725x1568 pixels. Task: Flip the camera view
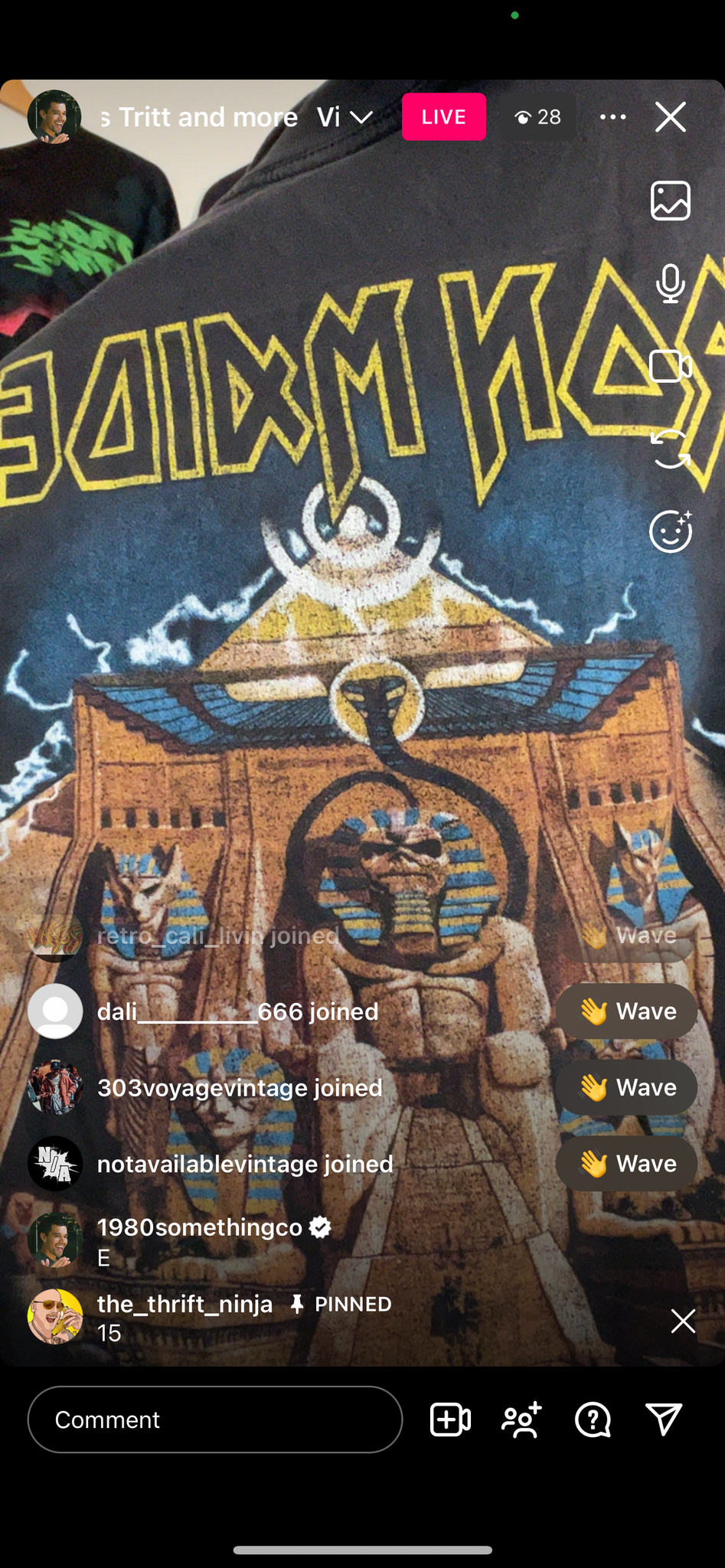pyautogui.click(x=670, y=449)
